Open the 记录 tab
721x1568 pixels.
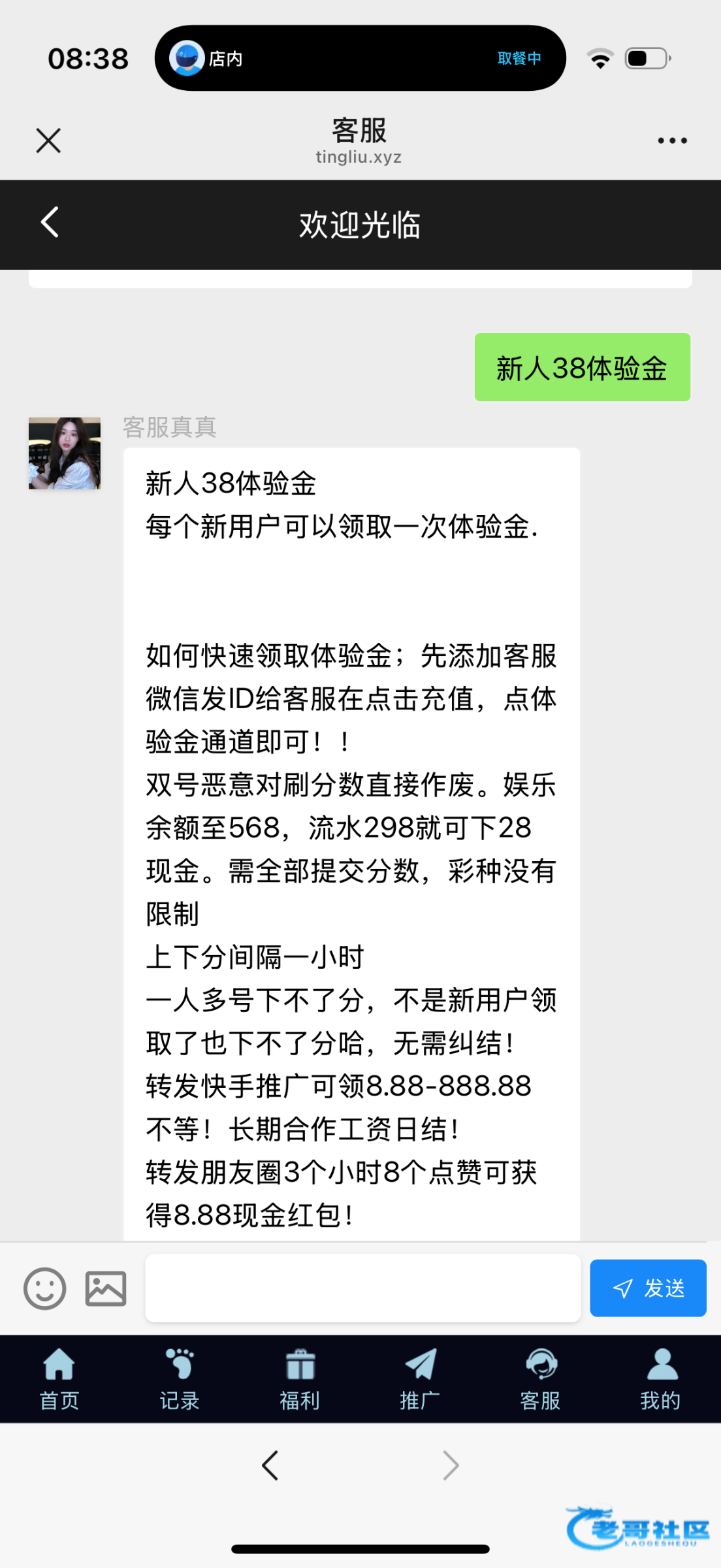pyautogui.click(x=180, y=1379)
